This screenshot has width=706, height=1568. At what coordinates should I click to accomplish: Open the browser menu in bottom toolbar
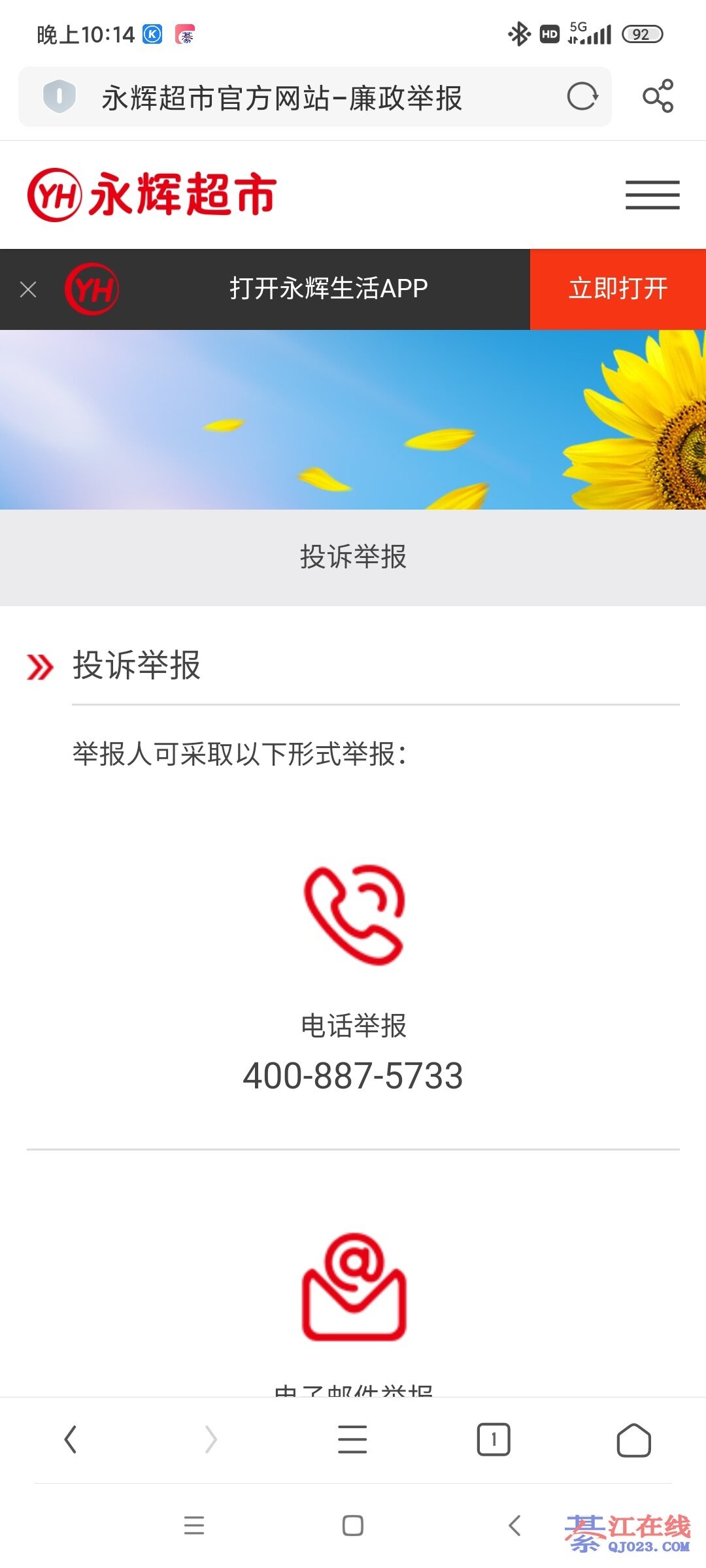(352, 1439)
